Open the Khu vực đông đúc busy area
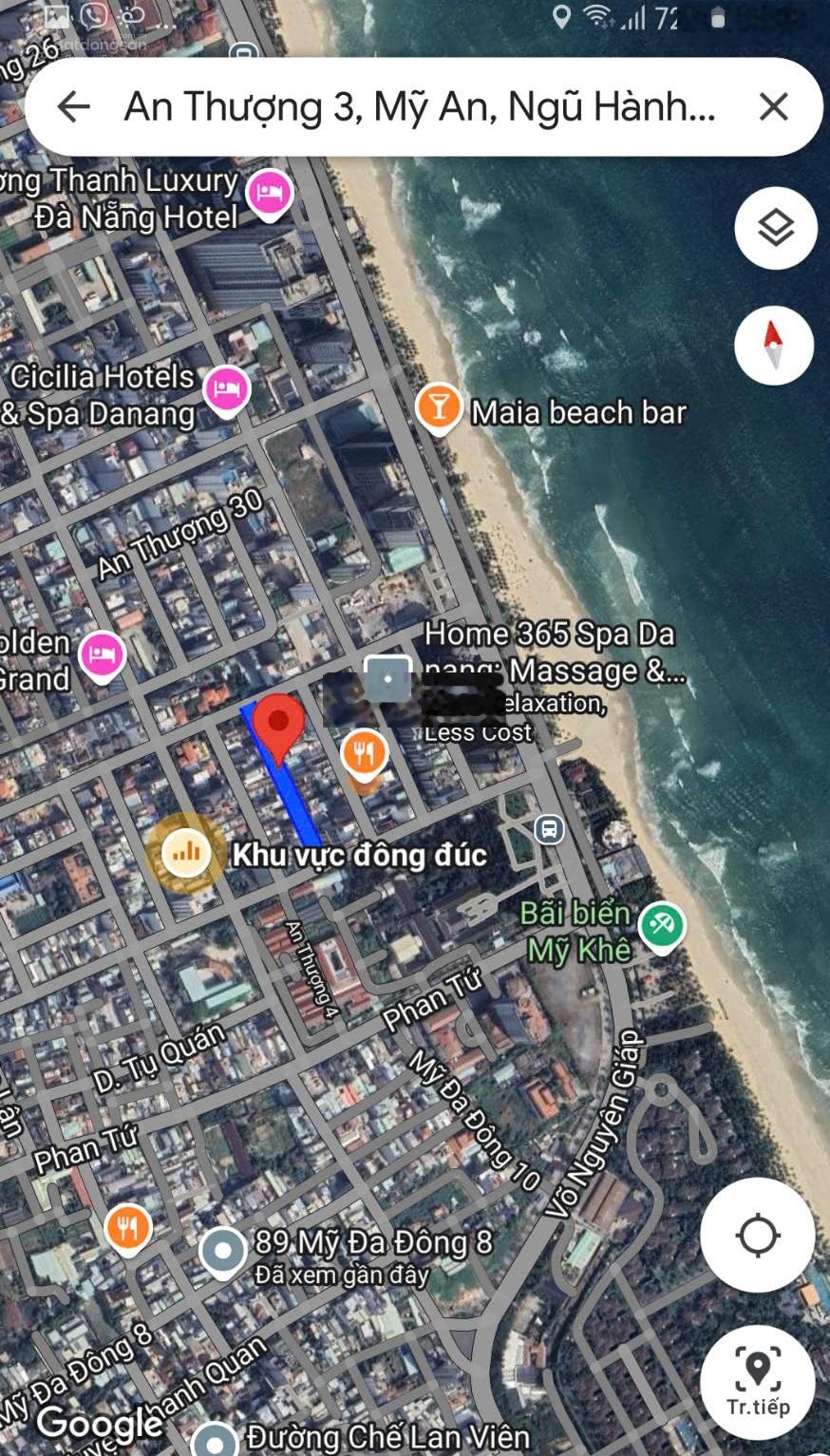Screen dimensions: 830x1456 tap(186, 852)
